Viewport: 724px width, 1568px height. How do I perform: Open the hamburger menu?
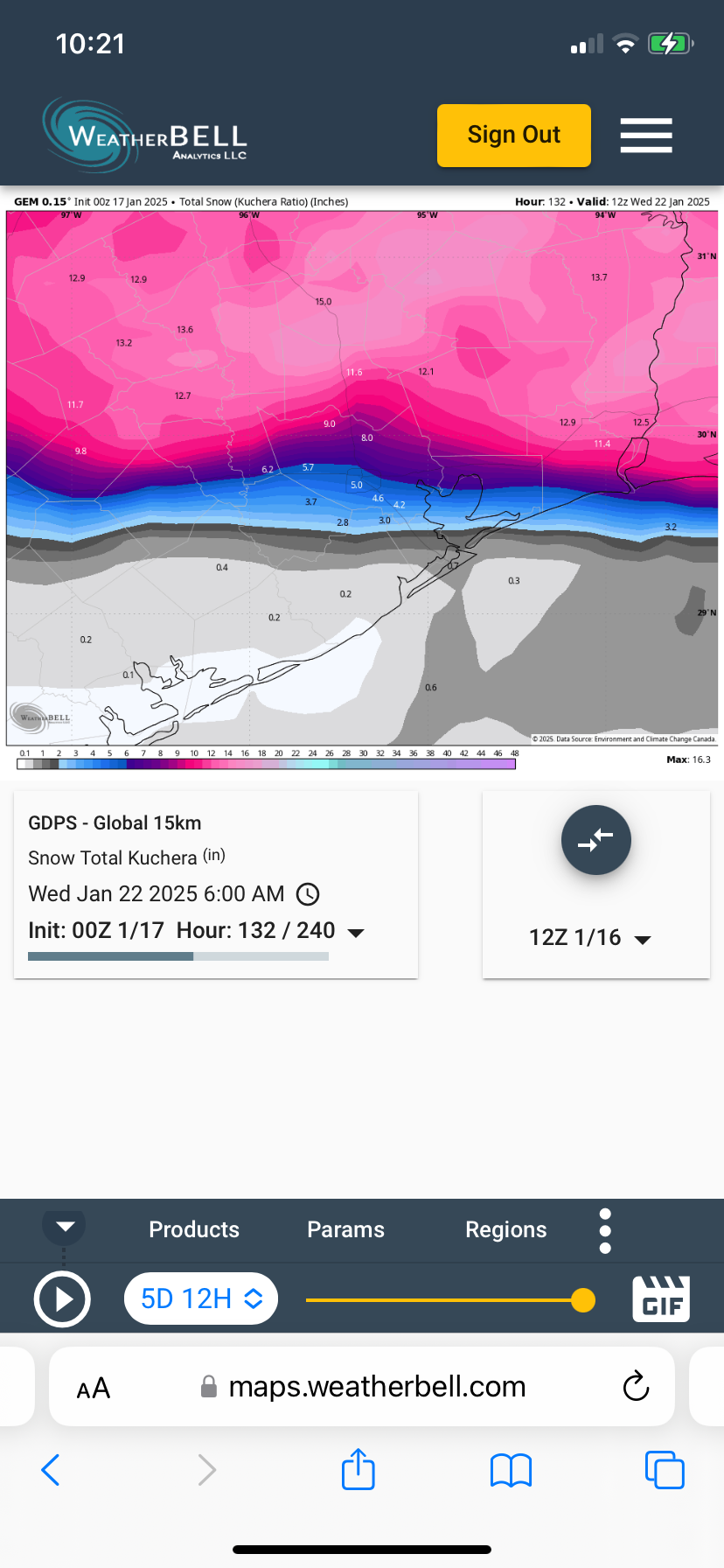click(x=646, y=136)
